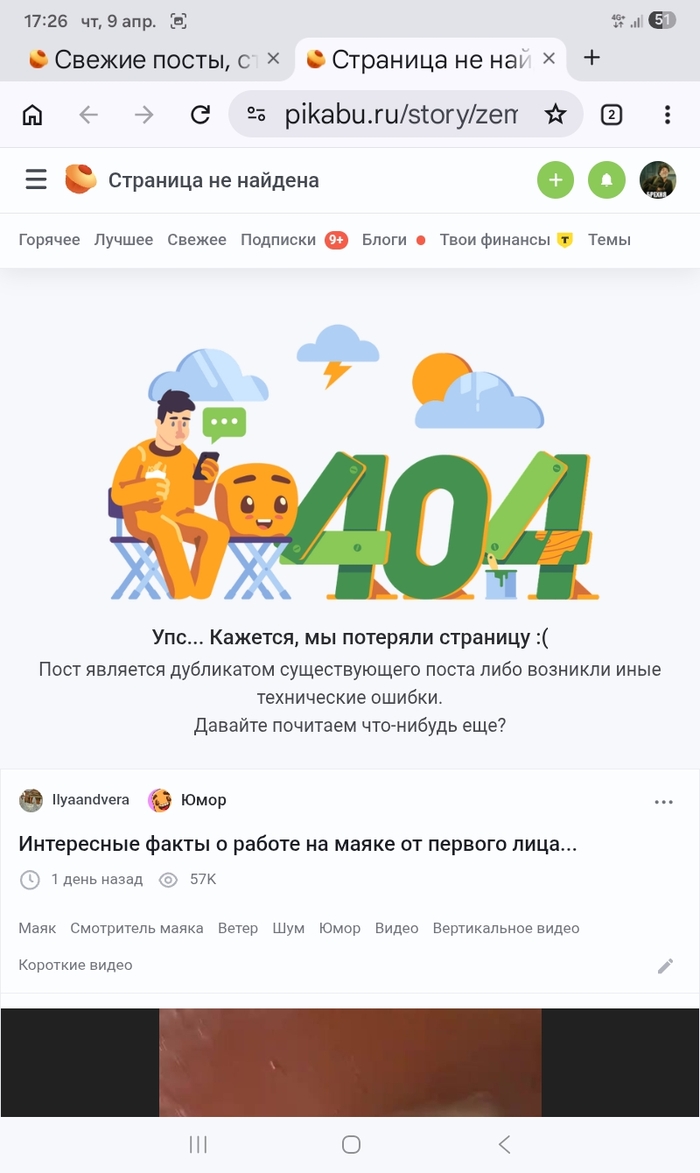Reload the current page
700x1173 pixels.
click(x=200, y=115)
